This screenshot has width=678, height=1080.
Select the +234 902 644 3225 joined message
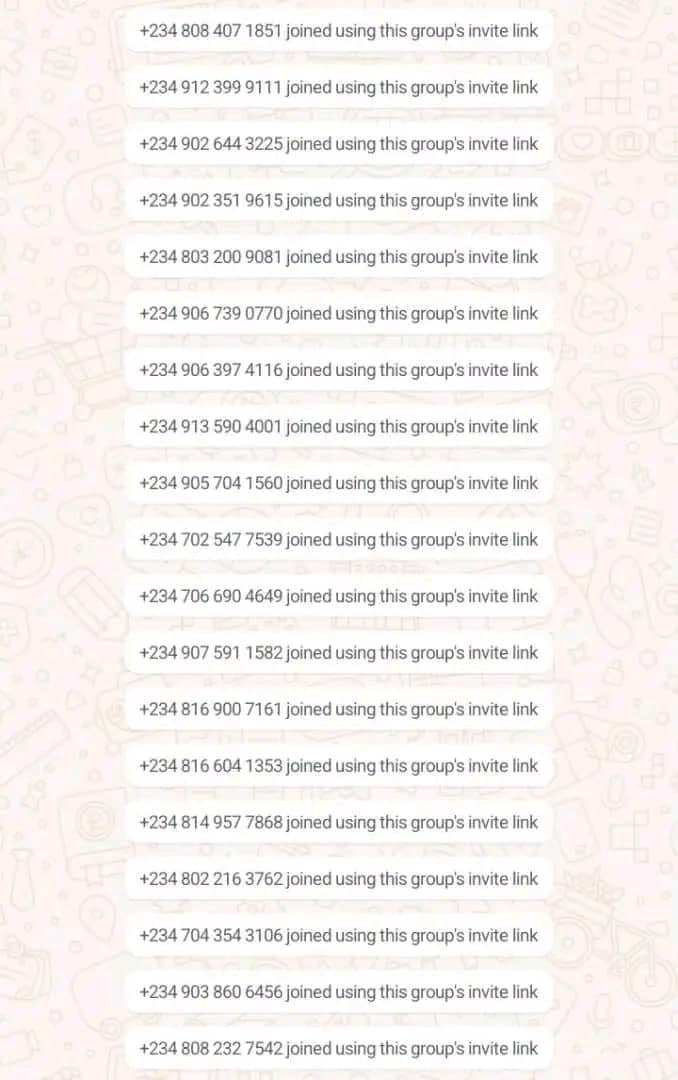(338, 144)
